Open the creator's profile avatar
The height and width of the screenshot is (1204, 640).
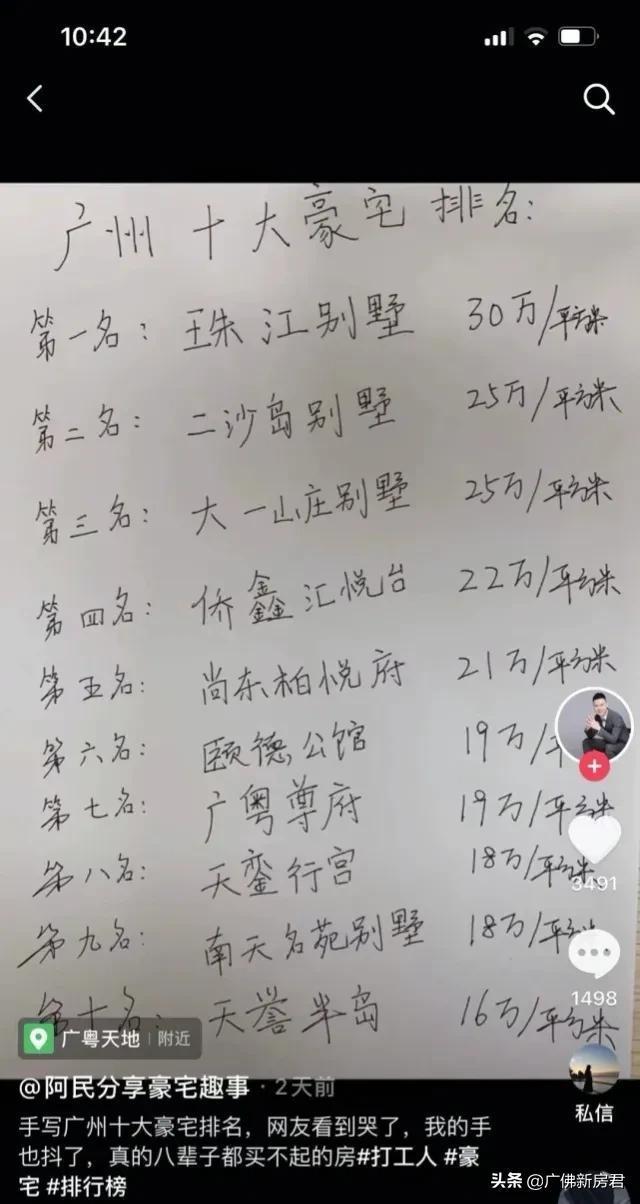tap(594, 724)
